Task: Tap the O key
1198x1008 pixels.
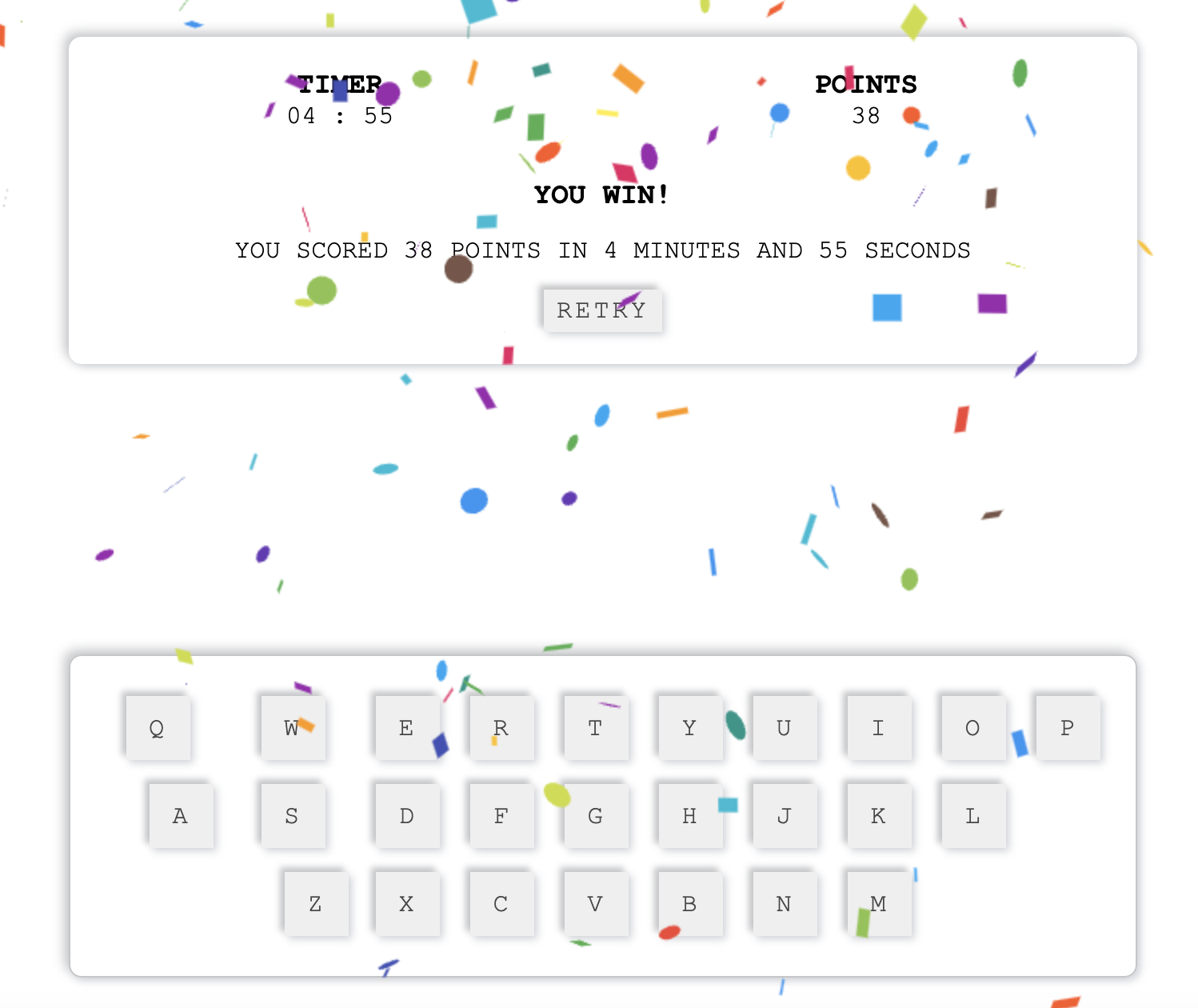Action: 973,728
